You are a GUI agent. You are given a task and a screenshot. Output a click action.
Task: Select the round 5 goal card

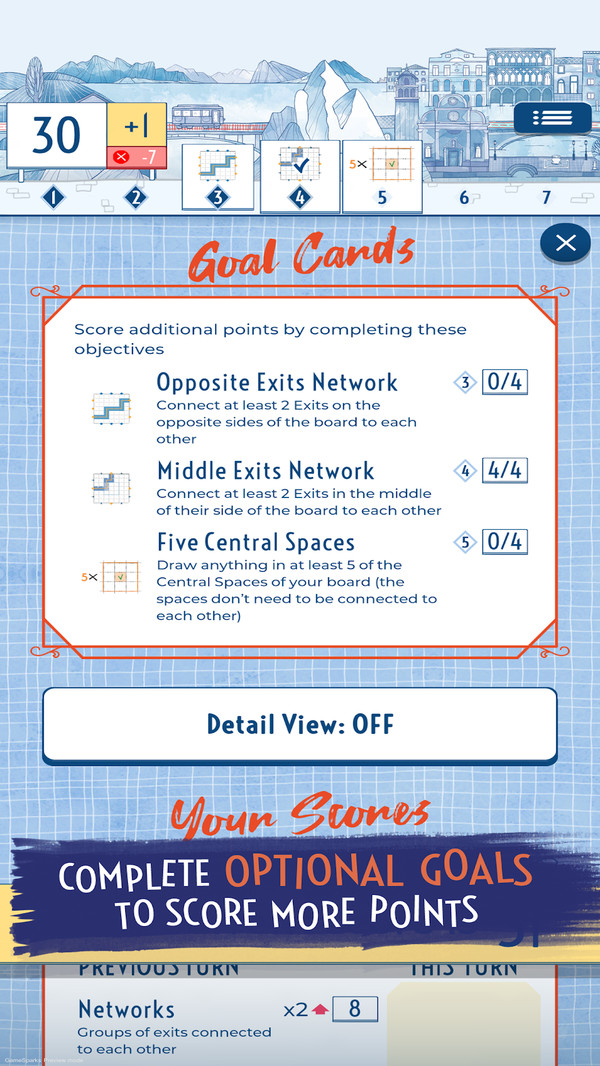381,177
